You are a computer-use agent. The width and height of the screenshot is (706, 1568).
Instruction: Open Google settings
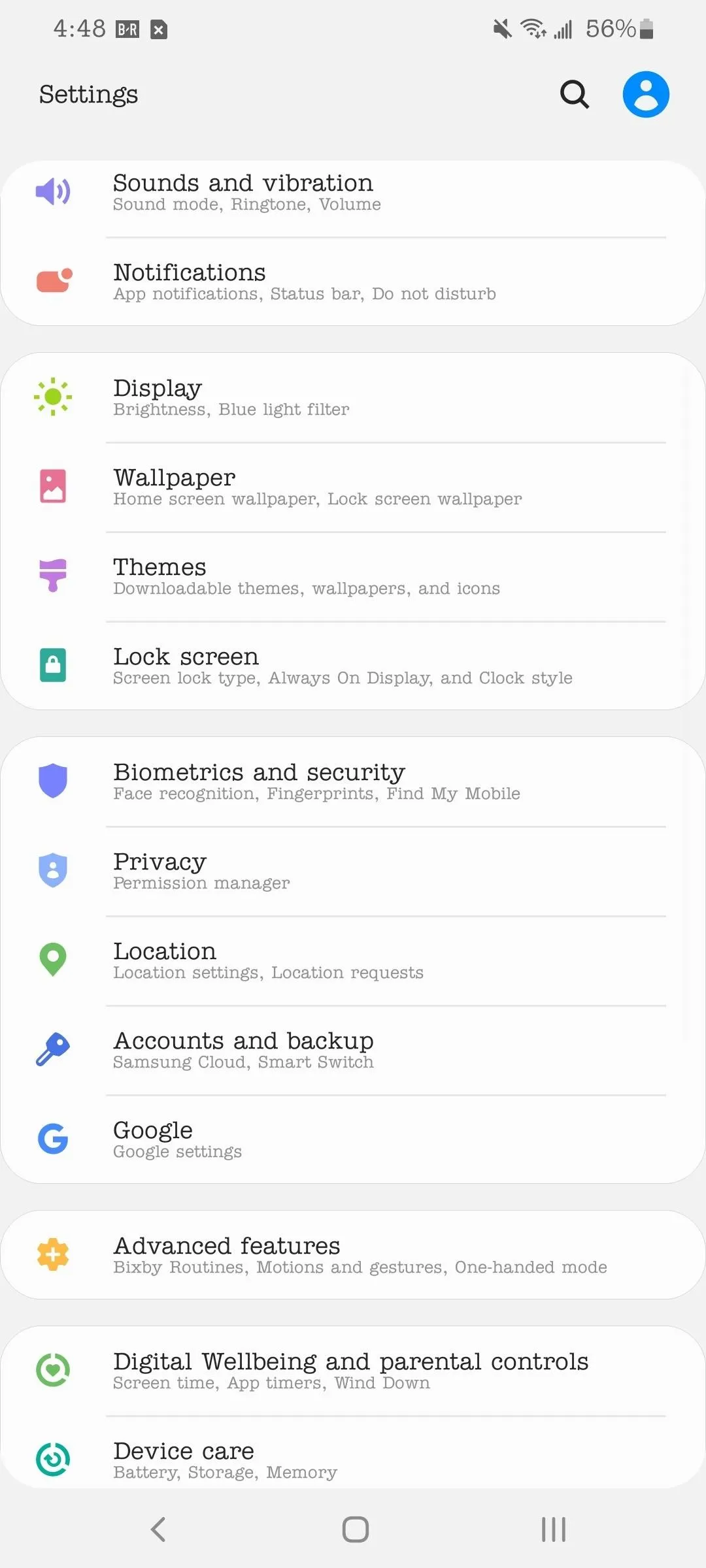(353, 1139)
